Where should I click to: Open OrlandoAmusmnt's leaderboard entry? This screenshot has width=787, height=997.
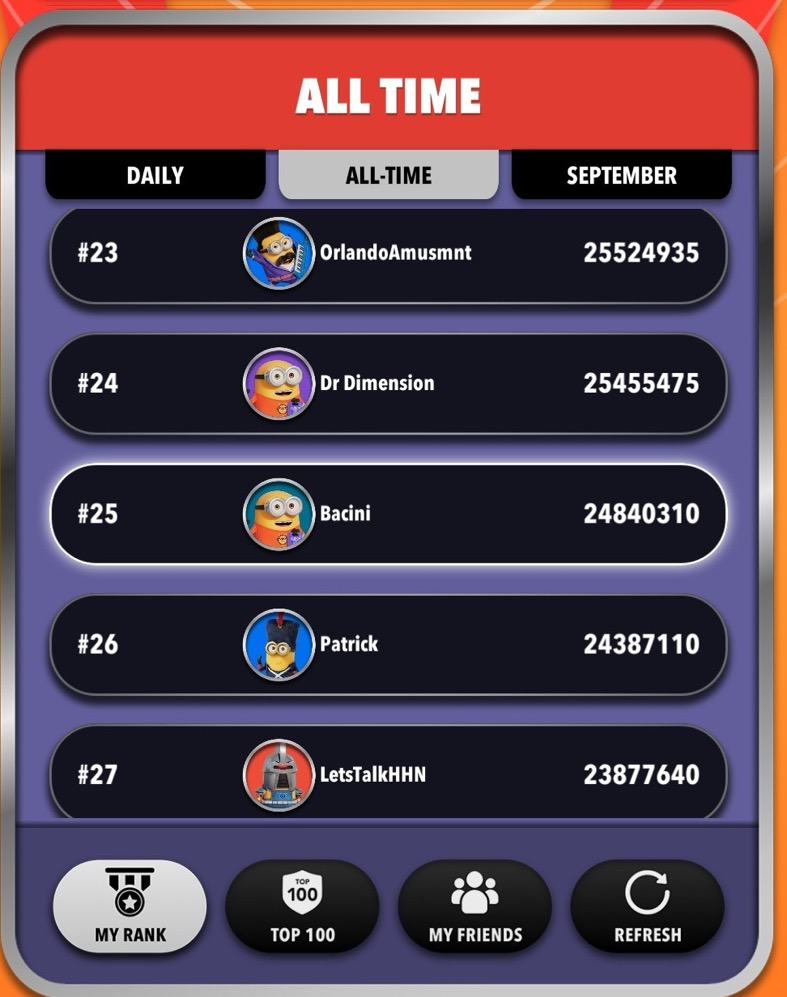(388, 254)
